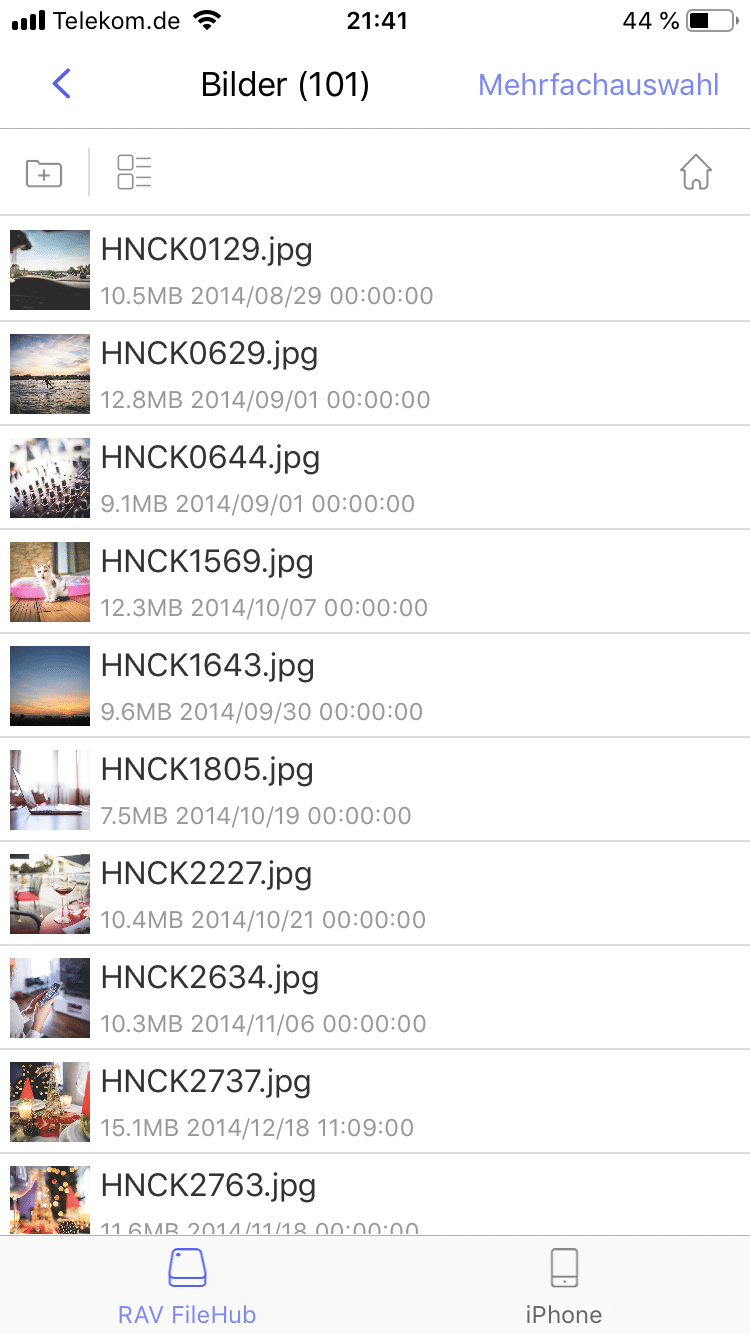750x1334 pixels.
Task: Tap Mehrfachauswahl to select multiple files
Action: pos(598,85)
